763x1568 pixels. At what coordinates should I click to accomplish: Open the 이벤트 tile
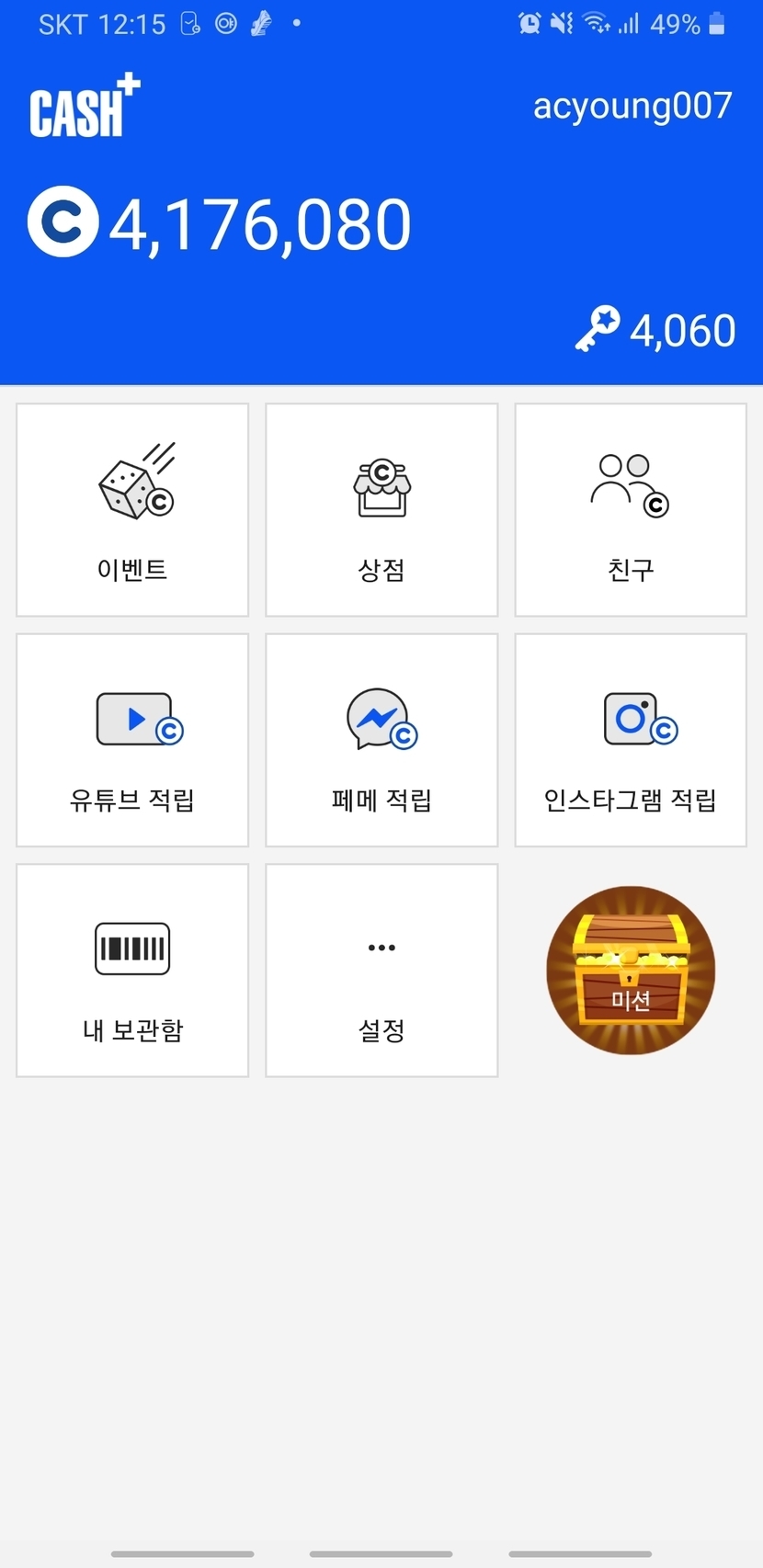tap(132, 510)
